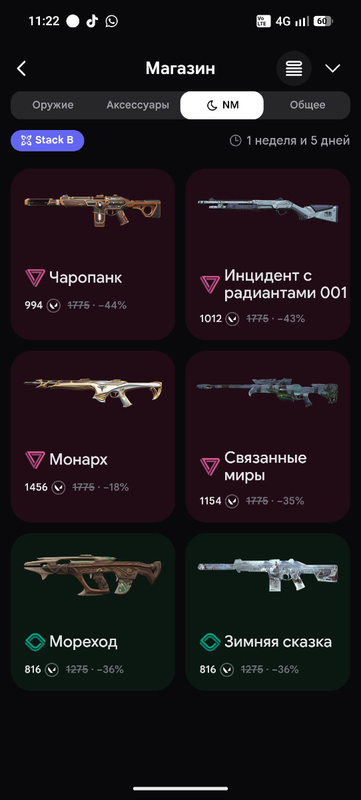View the Мореход skin card
This screenshot has width=361, height=800.
point(93,612)
